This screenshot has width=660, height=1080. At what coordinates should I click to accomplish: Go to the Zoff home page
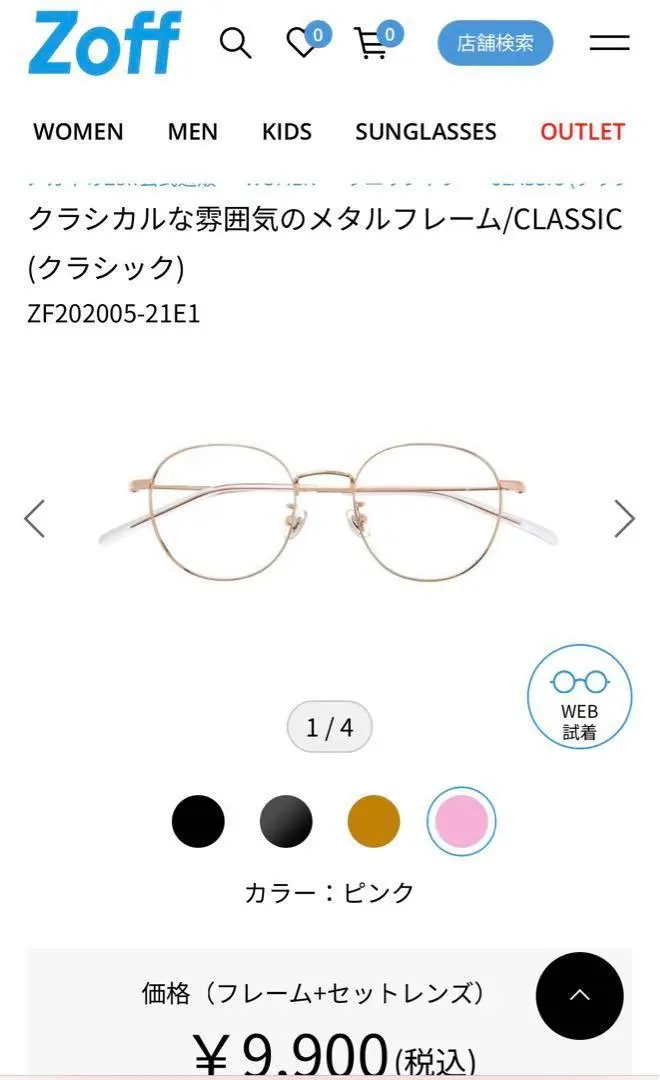[x=105, y=43]
